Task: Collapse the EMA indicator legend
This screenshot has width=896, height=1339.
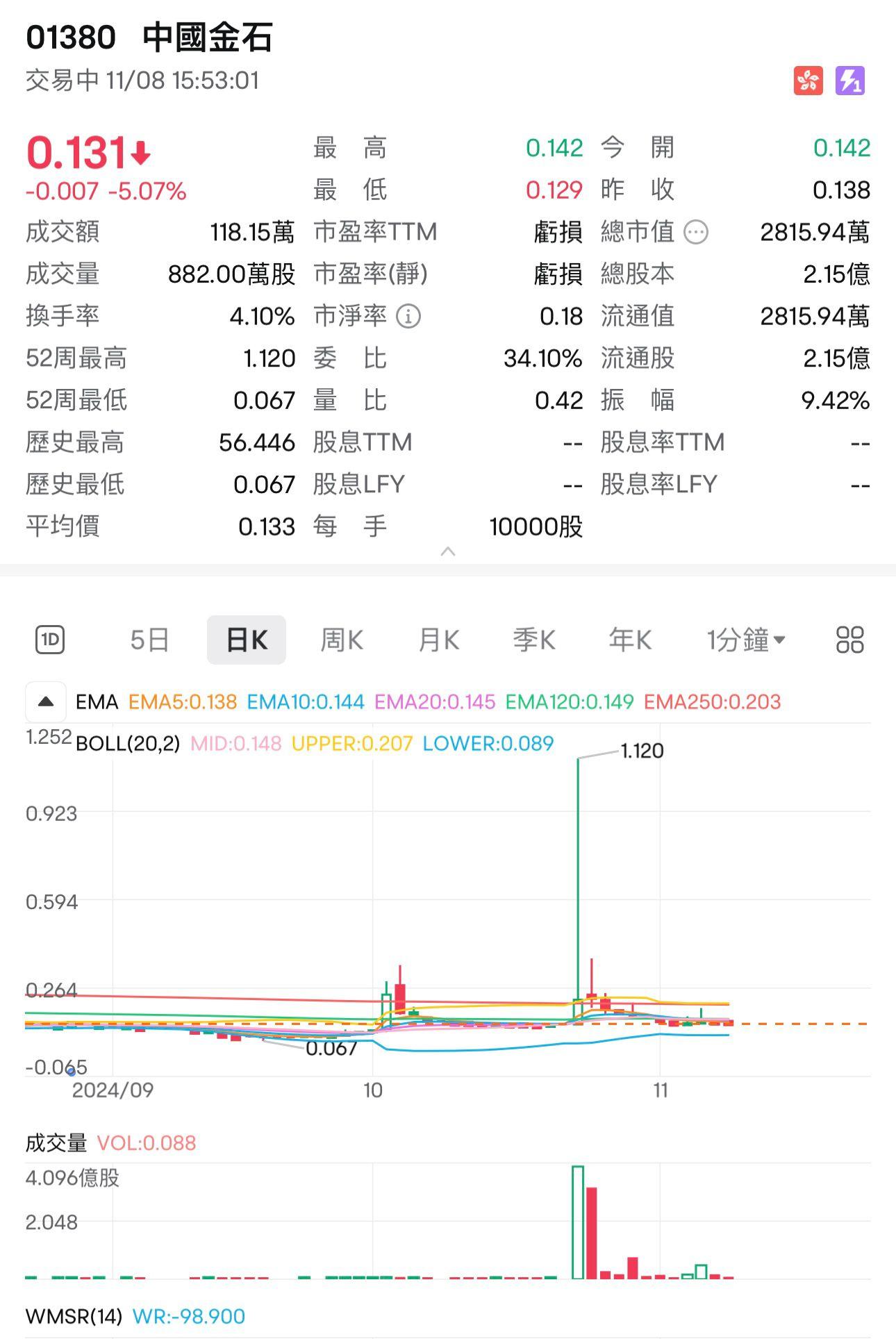Action: (46, 701)
